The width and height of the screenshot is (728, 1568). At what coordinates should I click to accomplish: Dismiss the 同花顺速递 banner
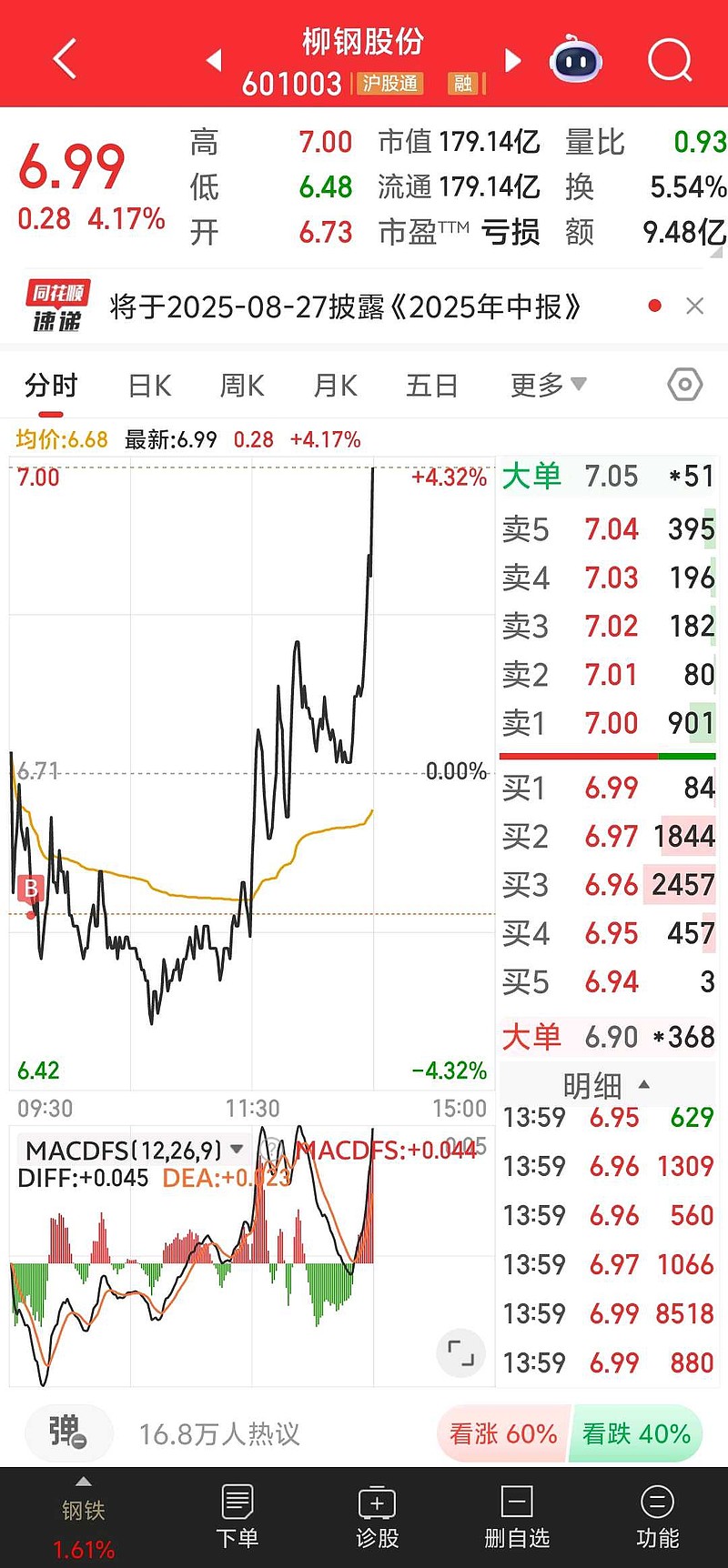click(x=694, y=307)
